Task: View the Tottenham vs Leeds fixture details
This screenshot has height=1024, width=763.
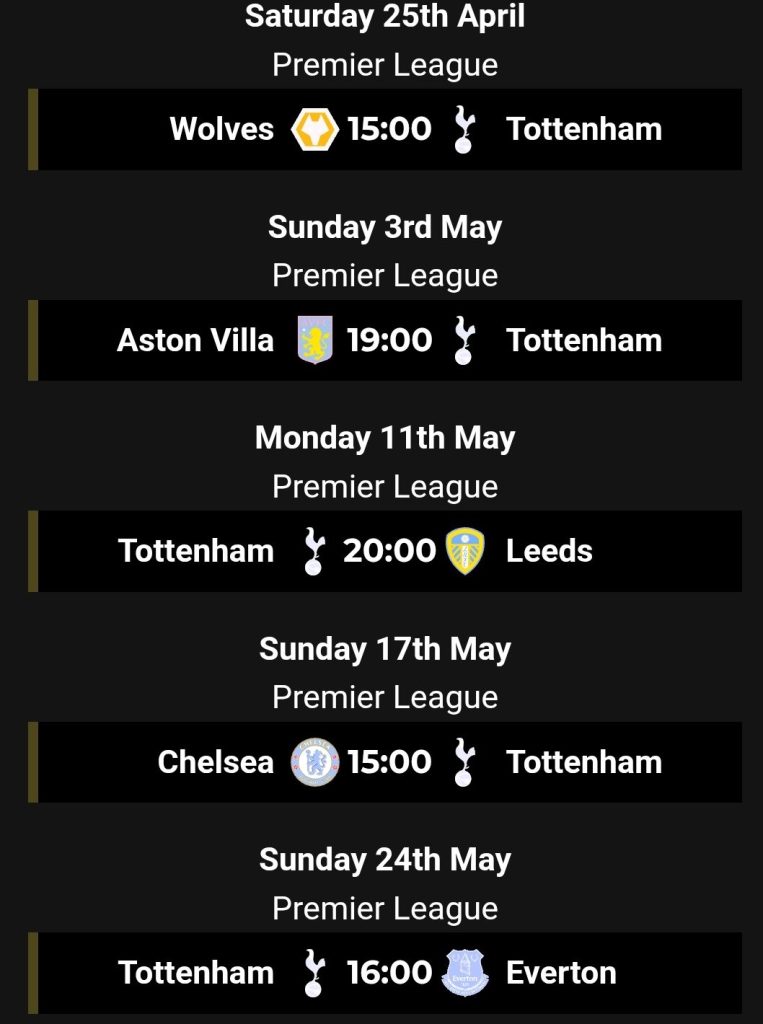Action: pos(388,551)
